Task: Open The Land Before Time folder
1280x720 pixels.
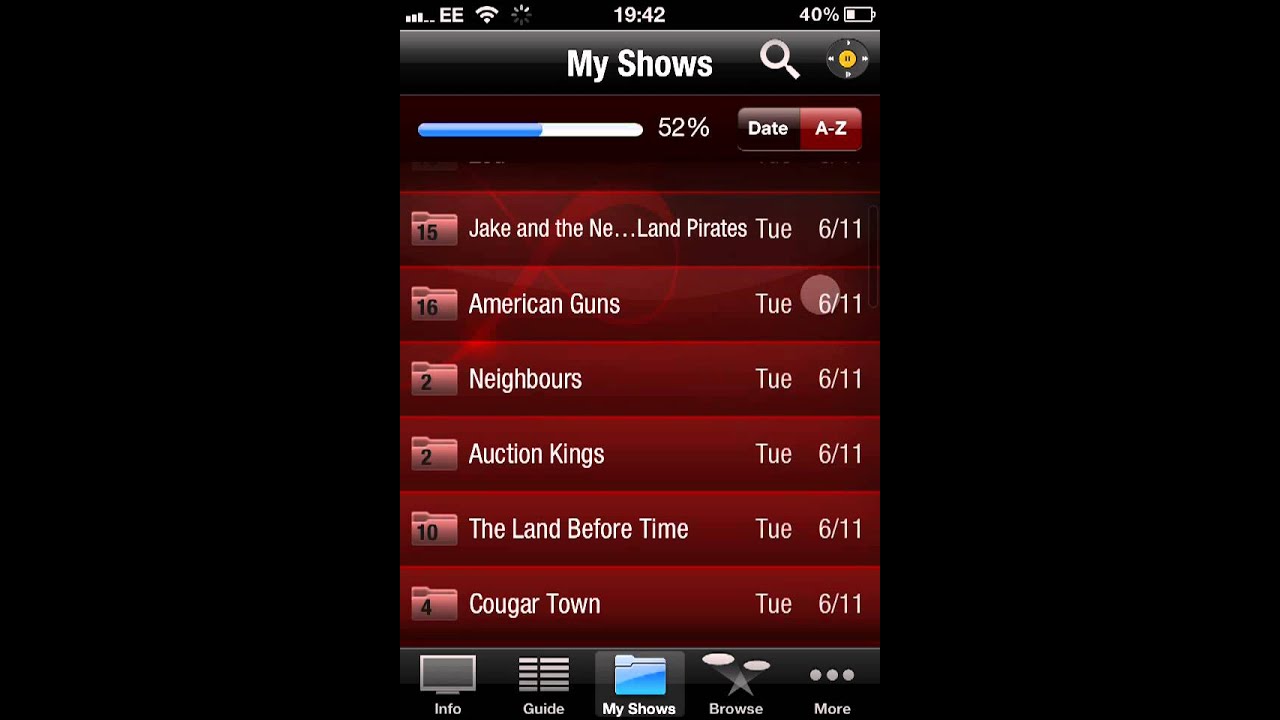Action: (x=578, y=529)
